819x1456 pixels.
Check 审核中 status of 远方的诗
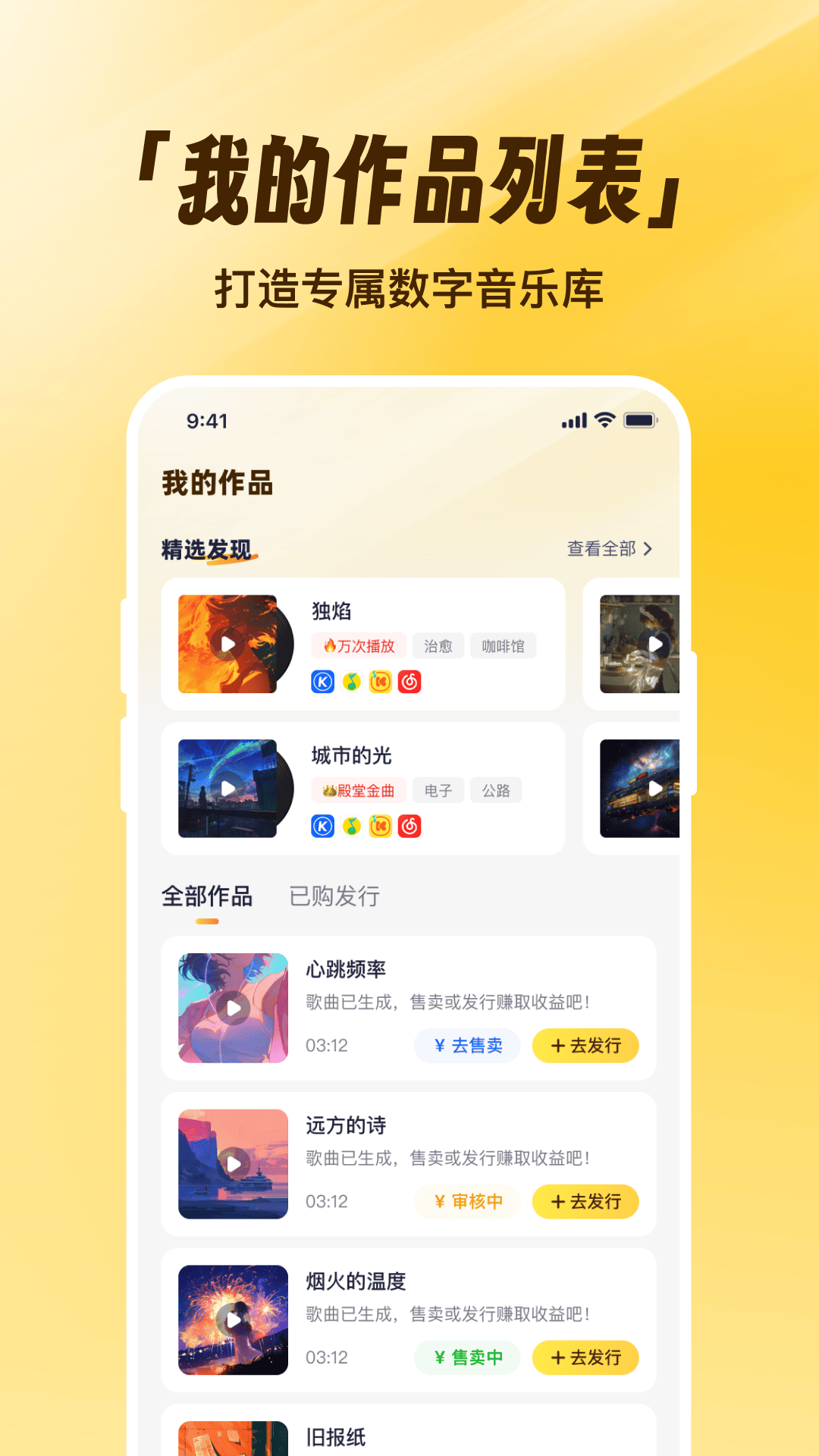[x=467, y=1201]
